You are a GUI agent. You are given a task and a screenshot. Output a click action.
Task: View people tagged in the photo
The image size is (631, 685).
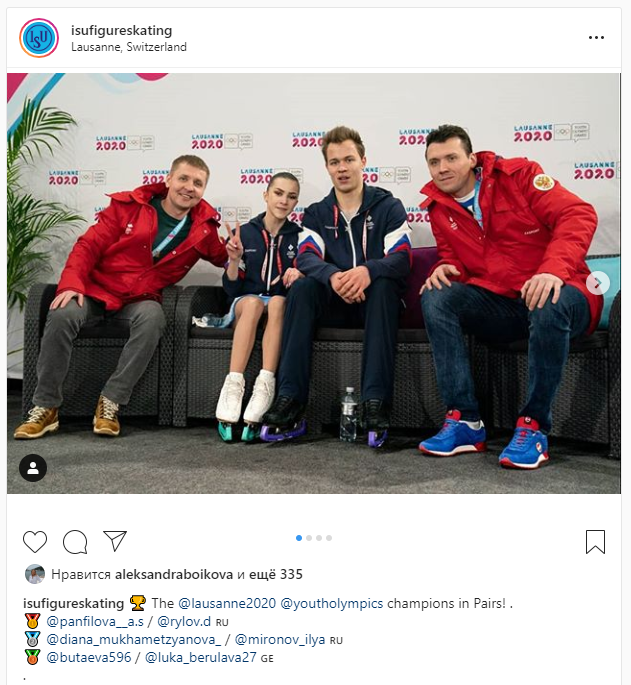[34, 467]
